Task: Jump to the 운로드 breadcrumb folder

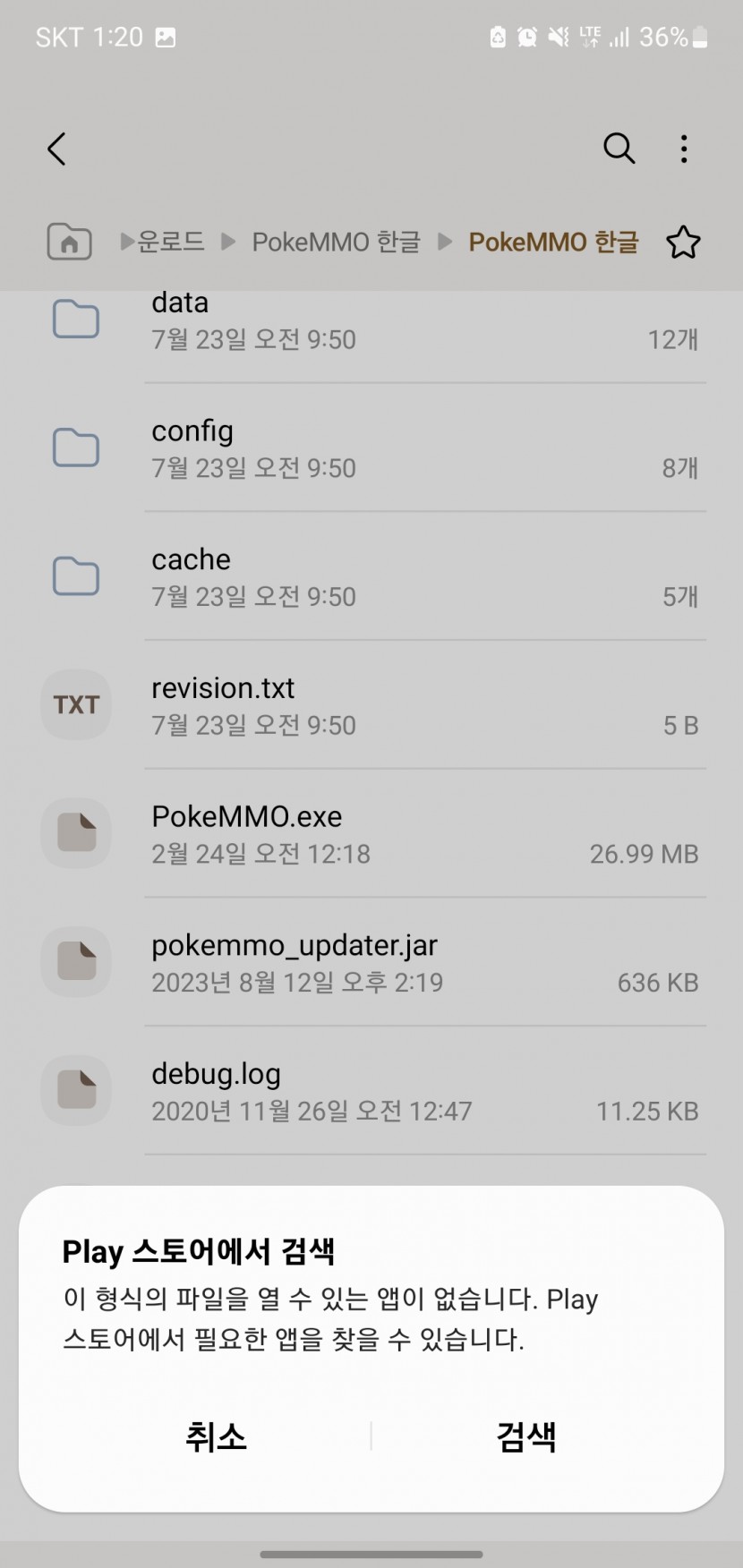Action: 170,242
